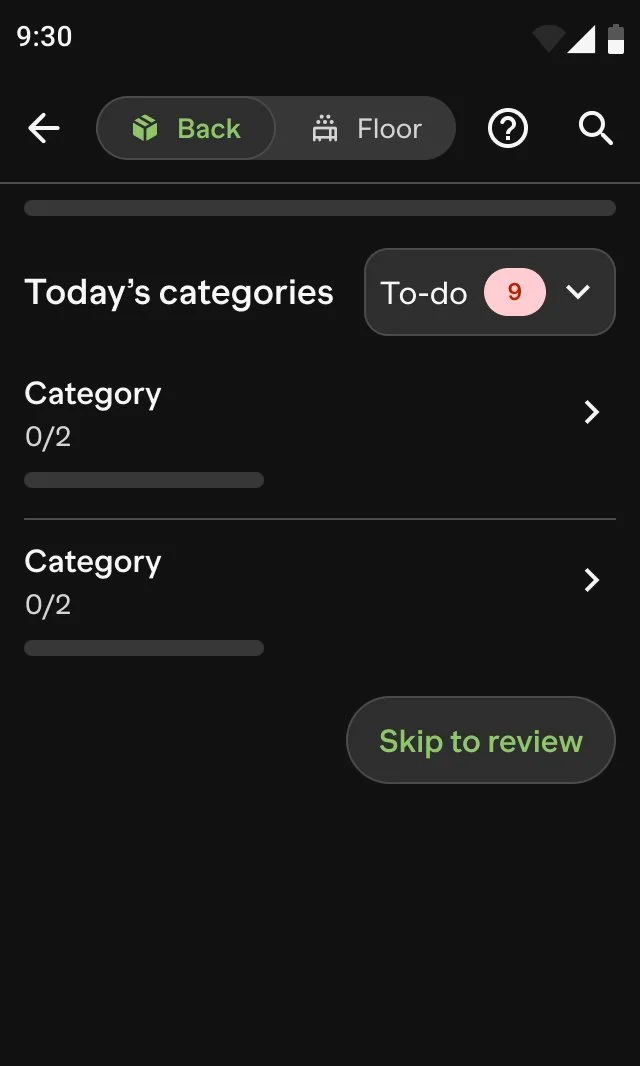The image size is (640, 1066).
Task: Expand the To-do filter dropdown
Action: tap(490, 292)
